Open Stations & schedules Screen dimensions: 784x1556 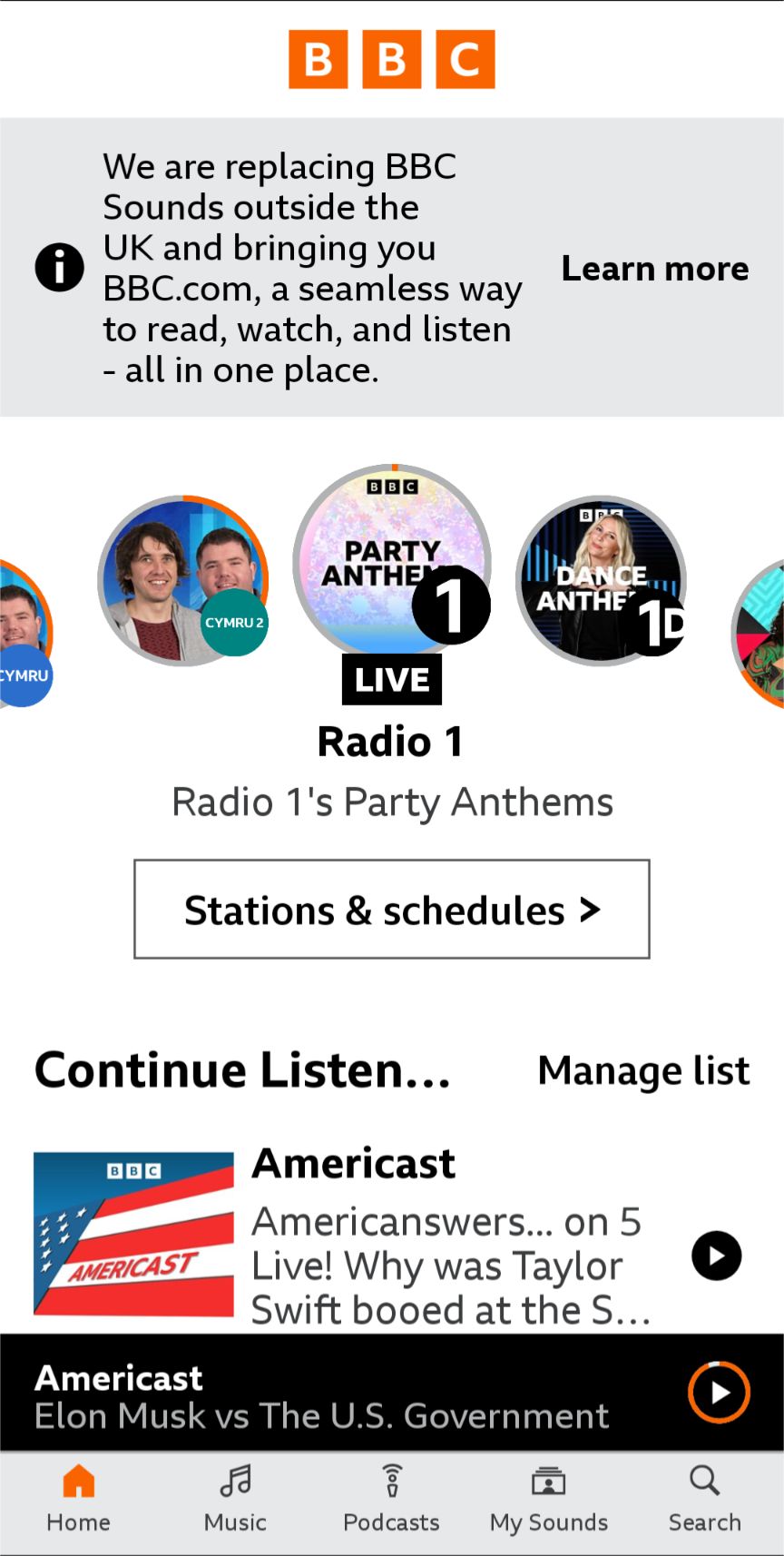391,909
